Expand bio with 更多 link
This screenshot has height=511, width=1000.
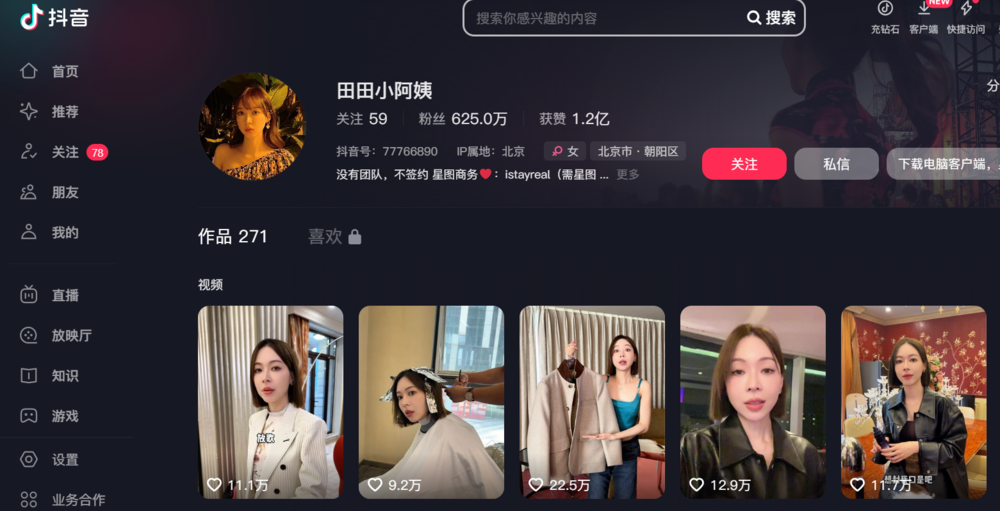[627, 175]
